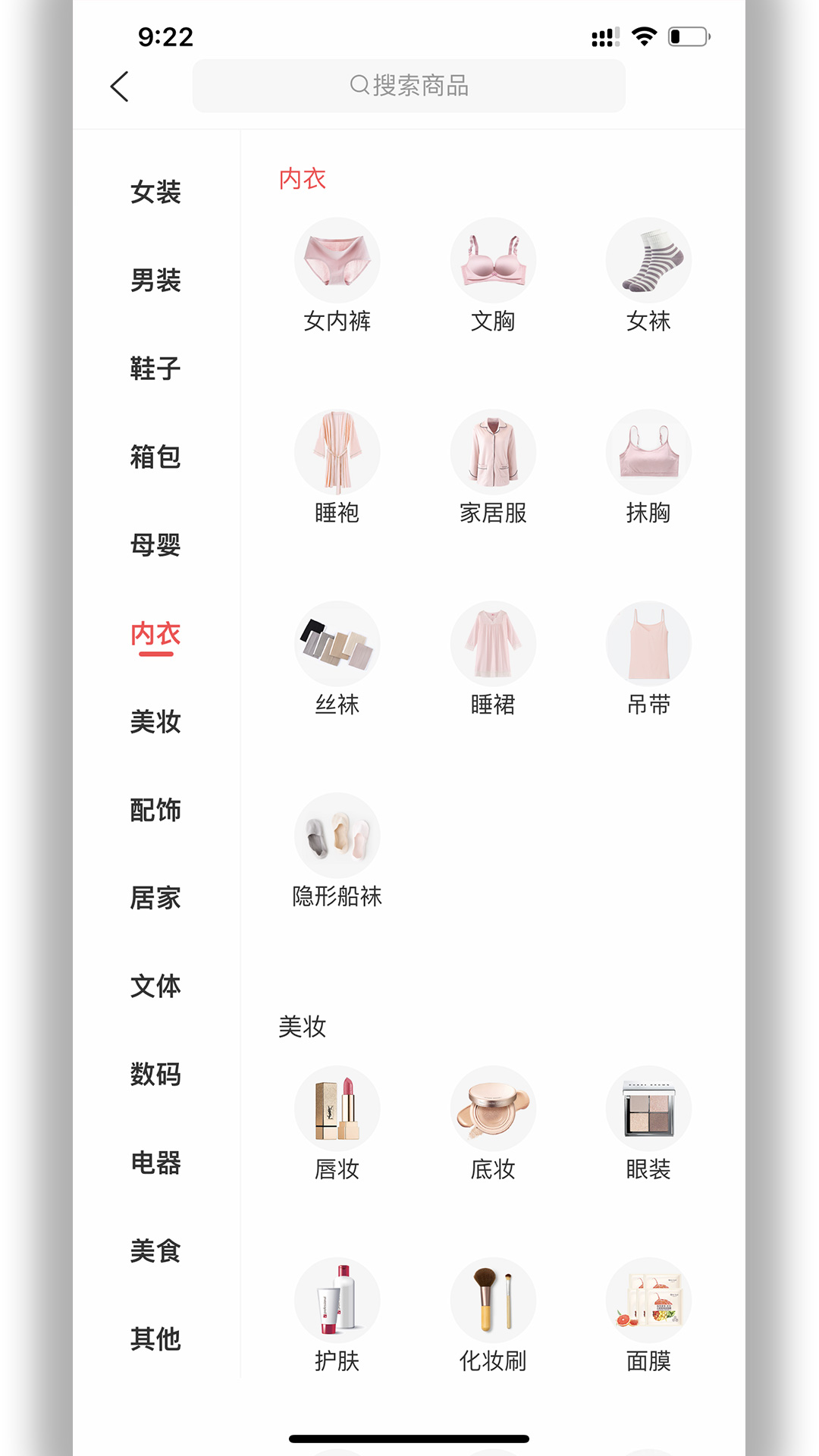Go back using the top-left arrow

(x=120, y=86)
